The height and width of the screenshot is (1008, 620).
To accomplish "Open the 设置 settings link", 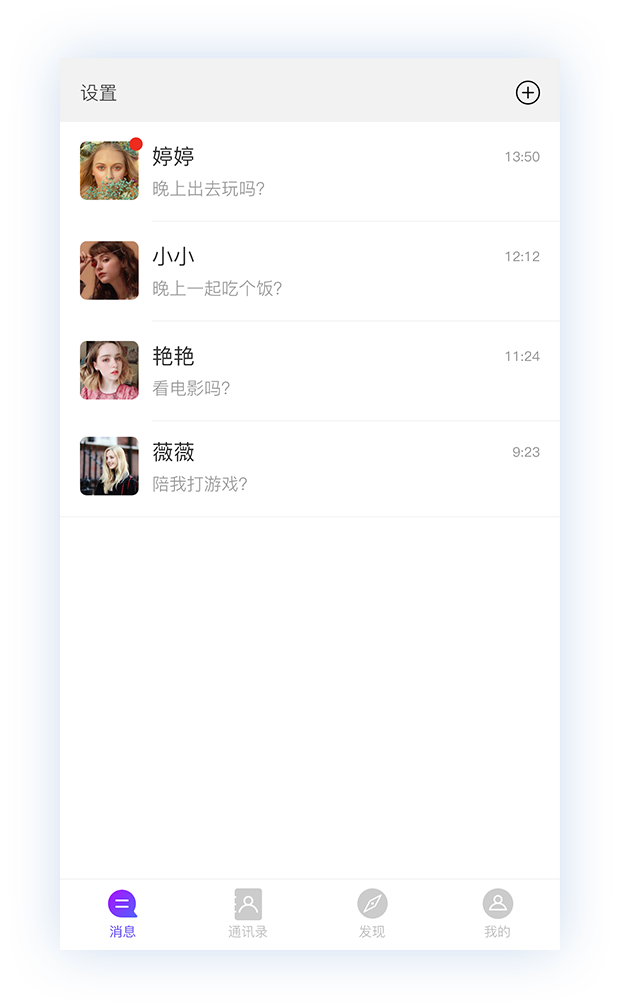I will pos(98,93).
